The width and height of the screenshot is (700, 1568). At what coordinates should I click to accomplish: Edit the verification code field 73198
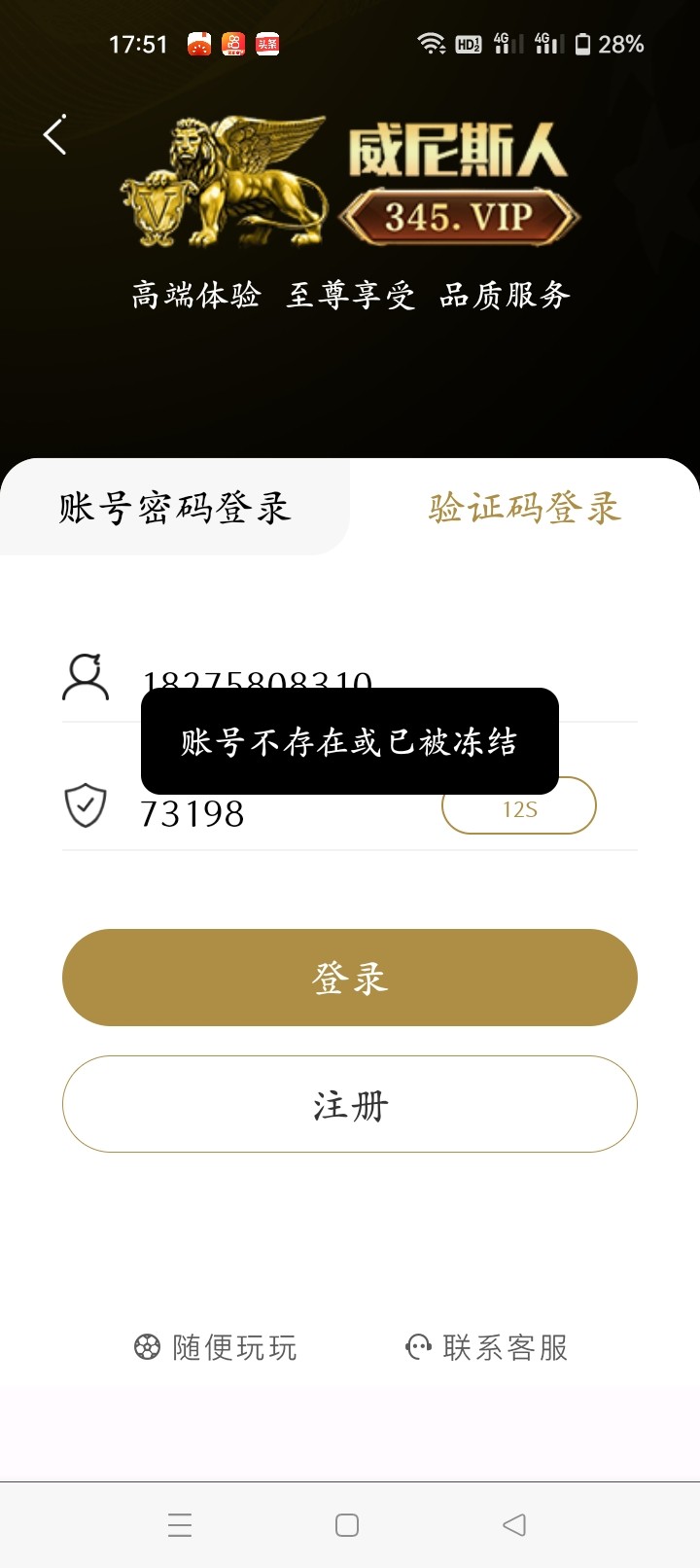[x=282, y=812]
